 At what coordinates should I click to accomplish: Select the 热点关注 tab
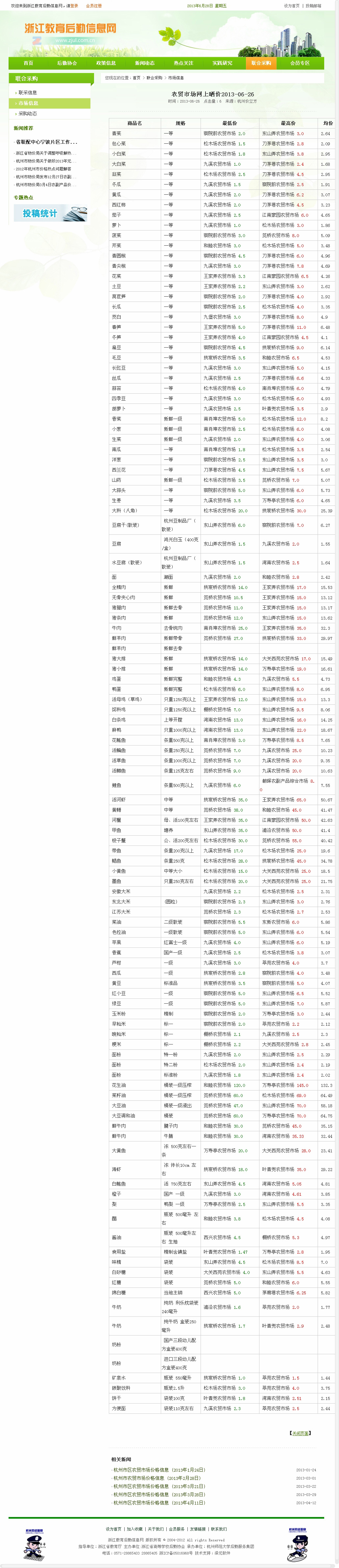click(183, 63)
